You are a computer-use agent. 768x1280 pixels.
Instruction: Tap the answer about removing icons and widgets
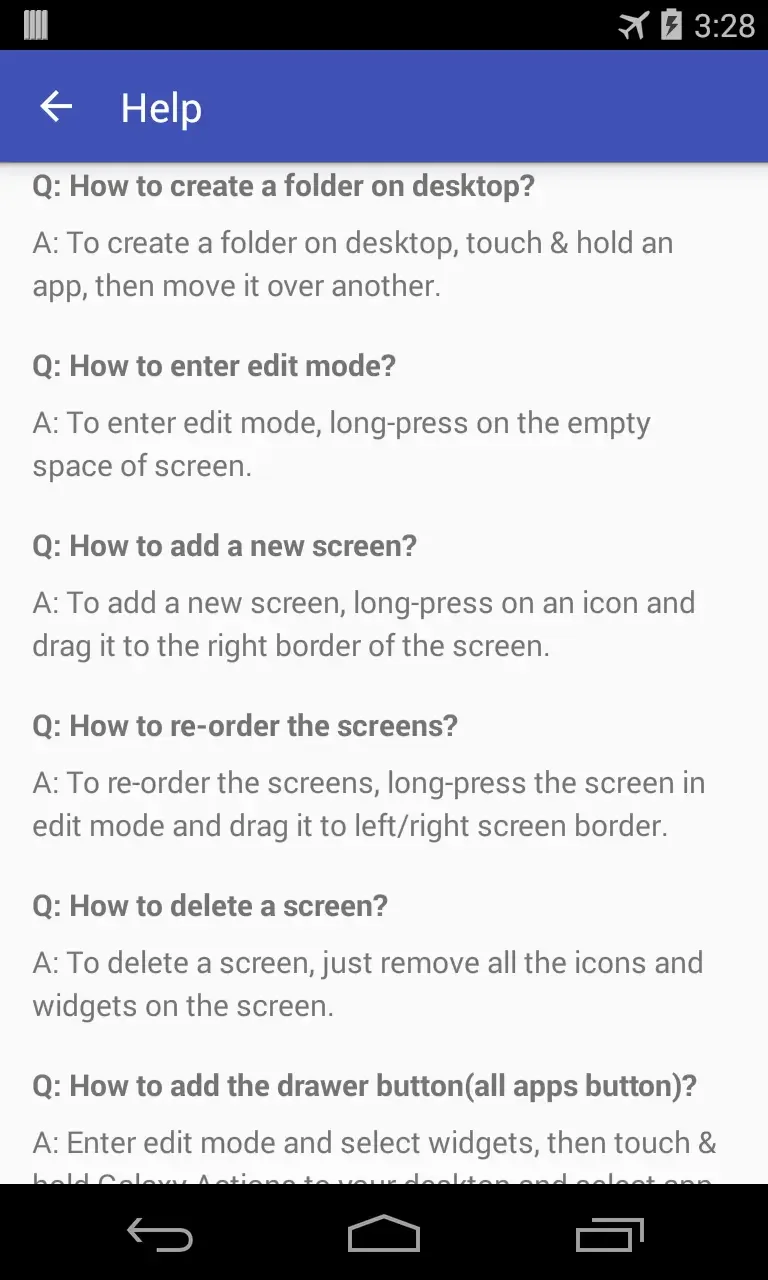365,983
